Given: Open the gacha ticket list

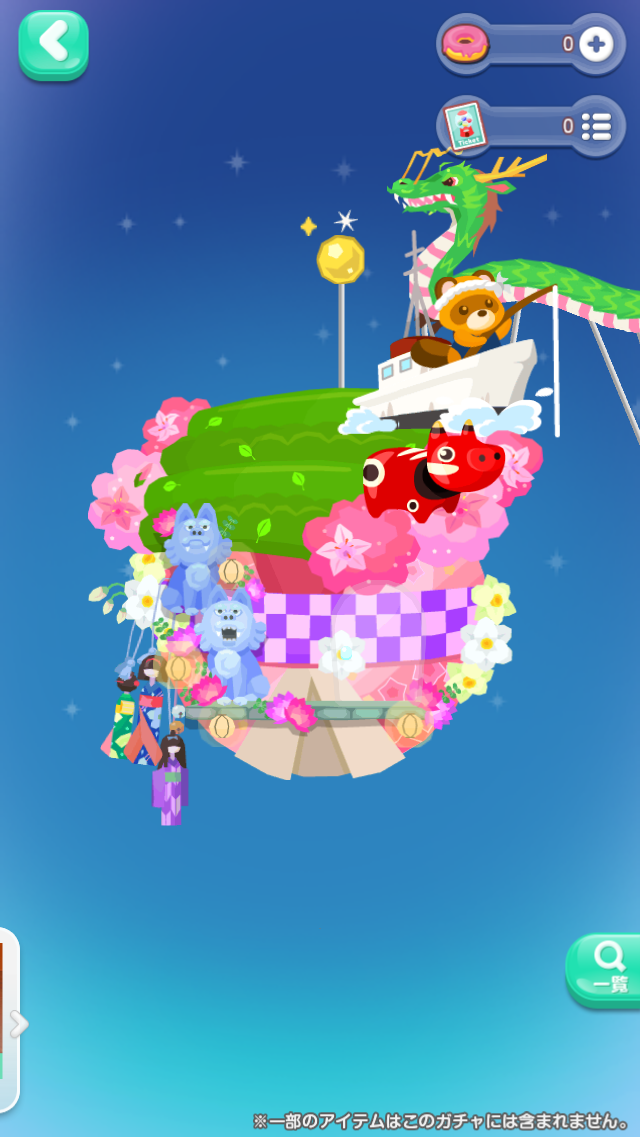Looking at the screenshot, I should click(596, 126).
